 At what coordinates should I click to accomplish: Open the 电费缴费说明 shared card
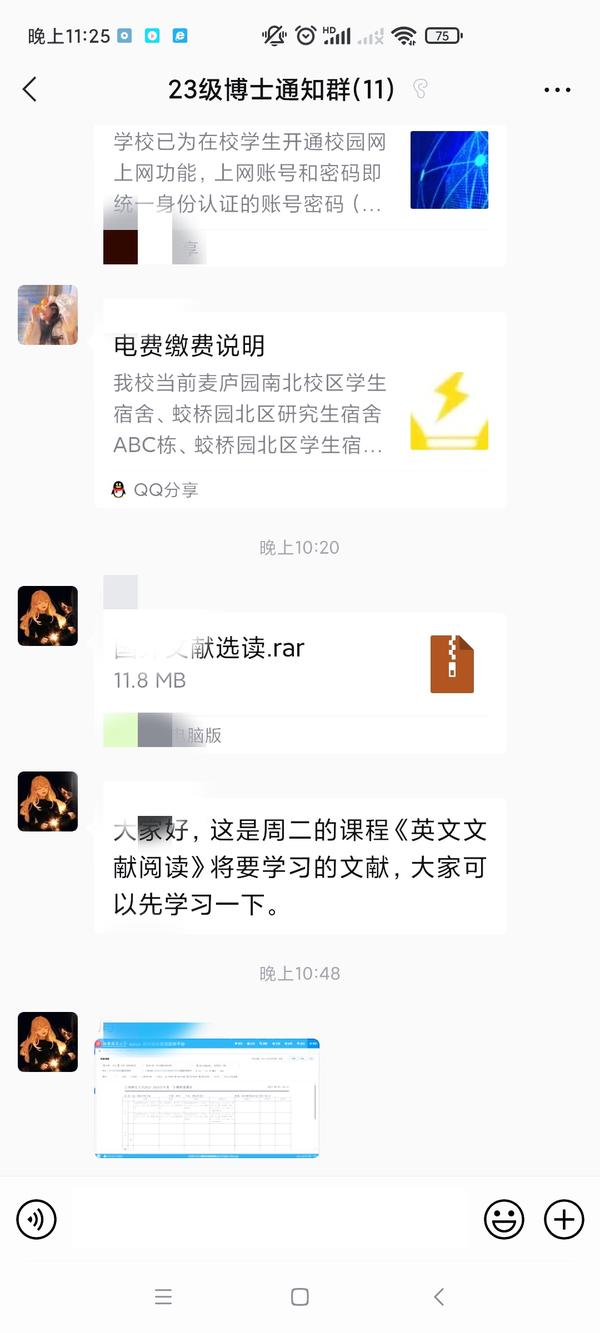click(300, 410)
